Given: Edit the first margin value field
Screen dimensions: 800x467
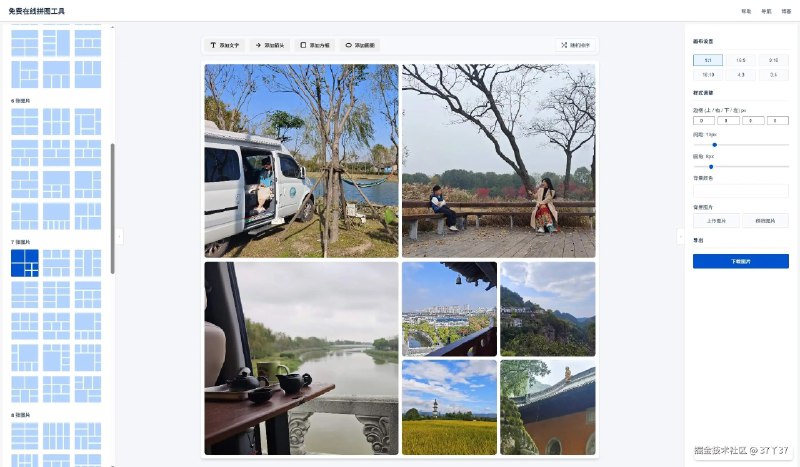Looking at the screenshot, I should point(704,120).
